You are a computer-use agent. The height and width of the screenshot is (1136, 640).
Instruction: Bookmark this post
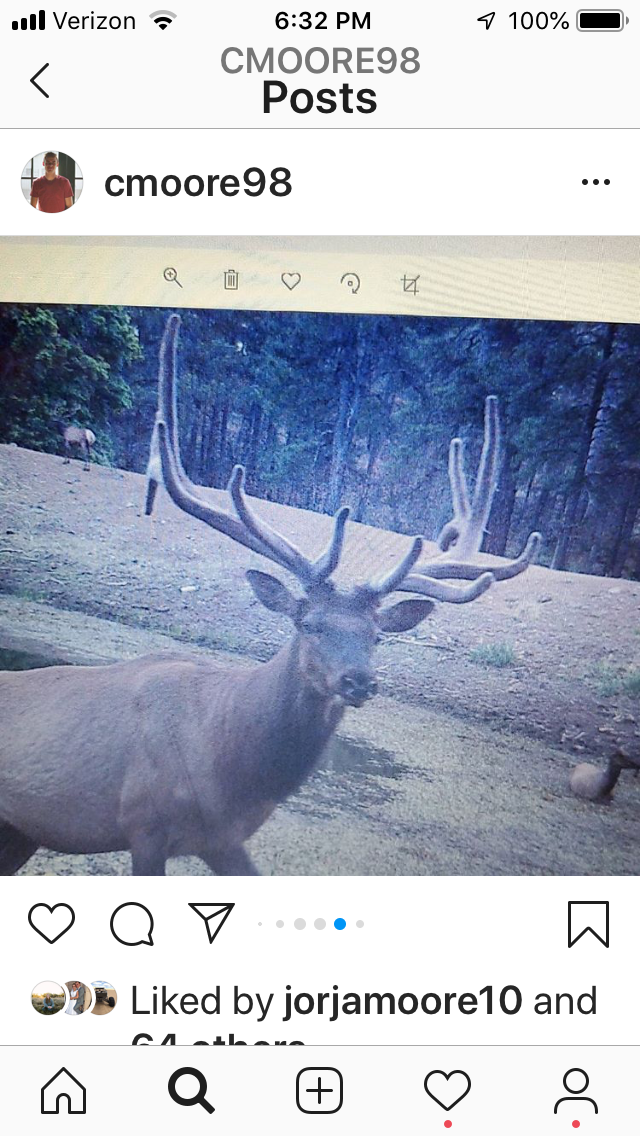pyautogui.click(x=588, y=924)
